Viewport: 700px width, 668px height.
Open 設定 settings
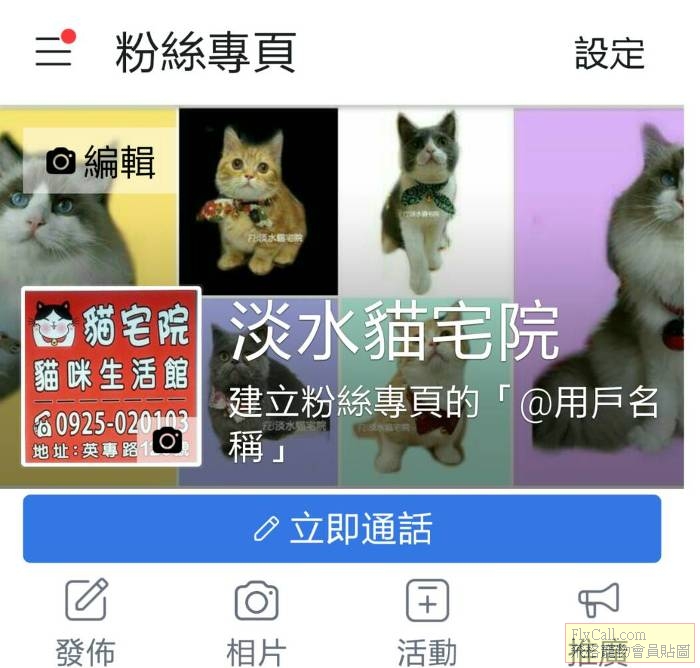pyautogui.click(x=609, y=53)
